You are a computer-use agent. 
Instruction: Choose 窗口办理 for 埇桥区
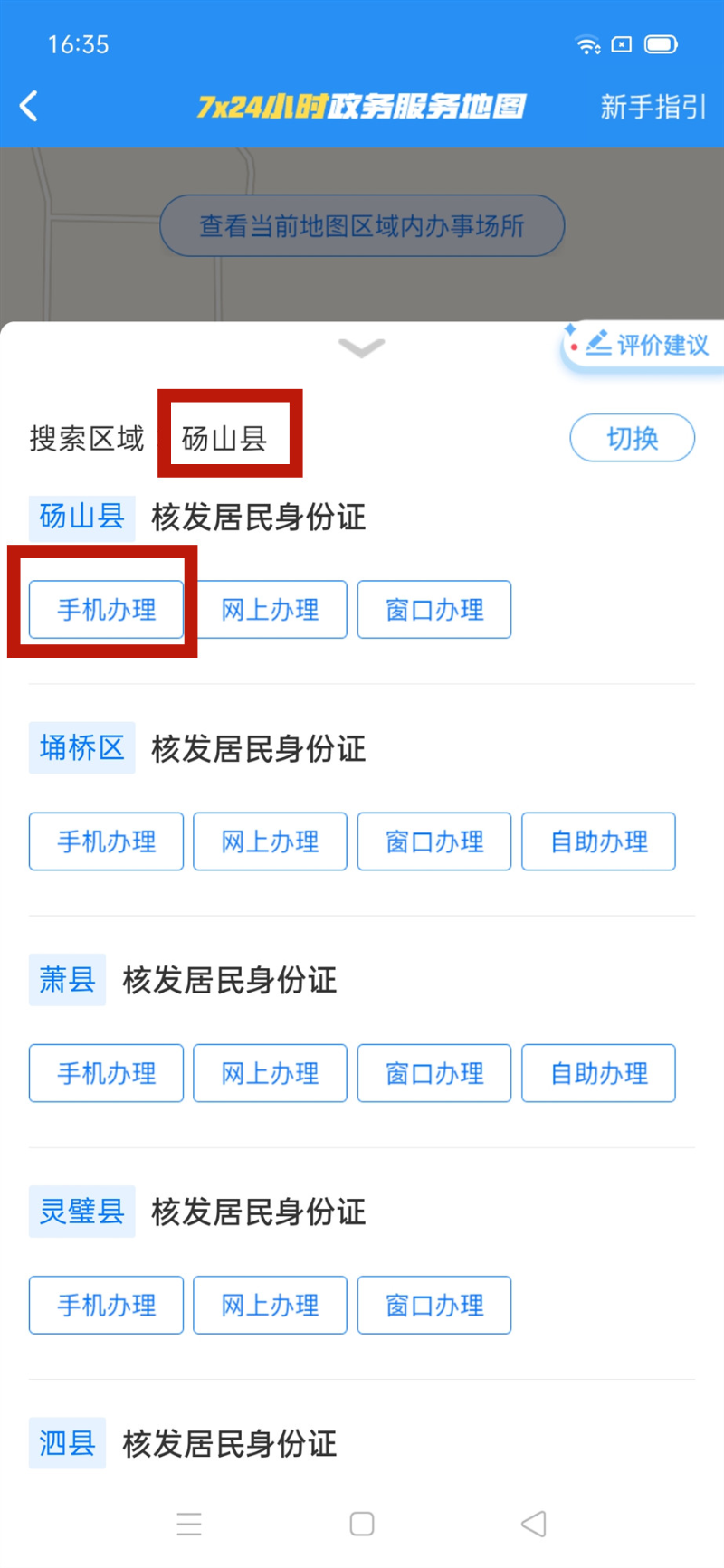coord(434,841)
